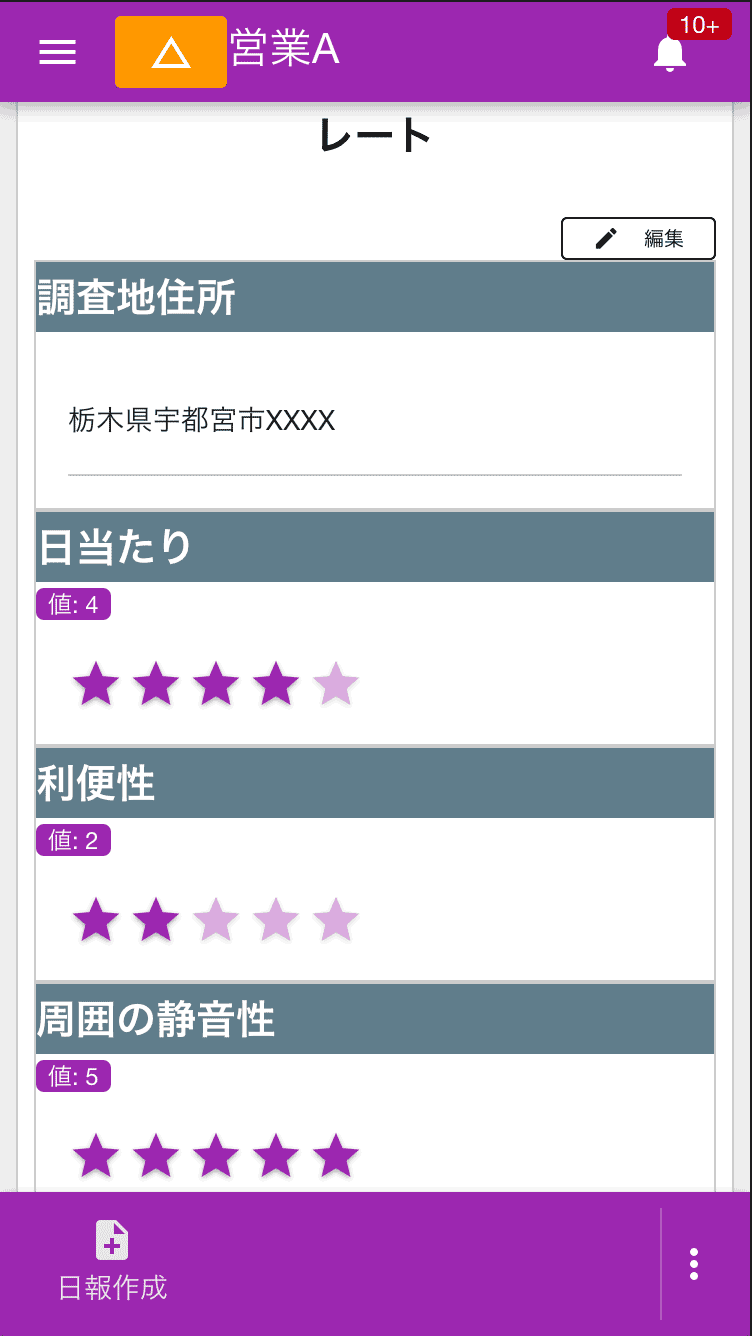
Task: Click the orange triangle app logo
Action: [x=170, y=51]
